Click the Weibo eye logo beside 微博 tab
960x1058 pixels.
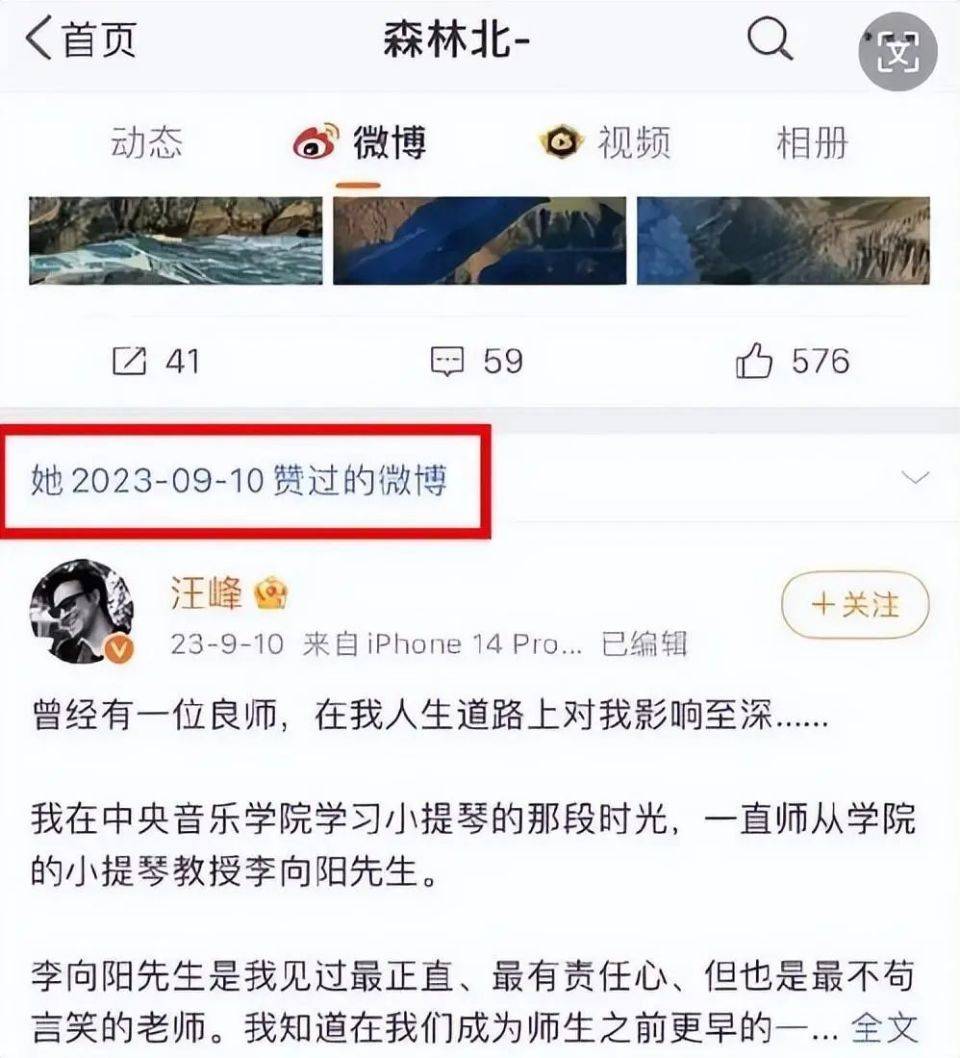click(315, 143)
